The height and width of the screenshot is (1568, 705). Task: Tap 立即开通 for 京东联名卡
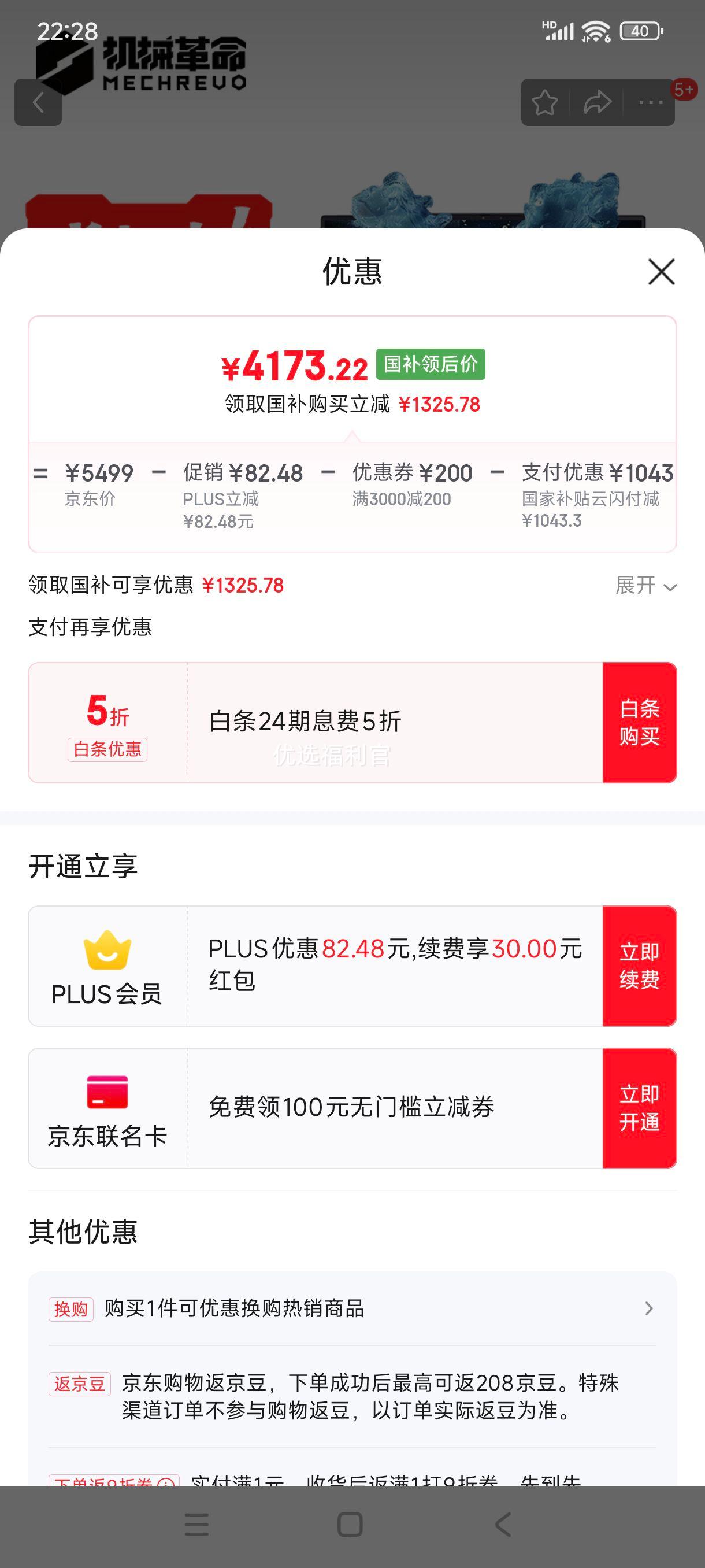point(639,1108)
